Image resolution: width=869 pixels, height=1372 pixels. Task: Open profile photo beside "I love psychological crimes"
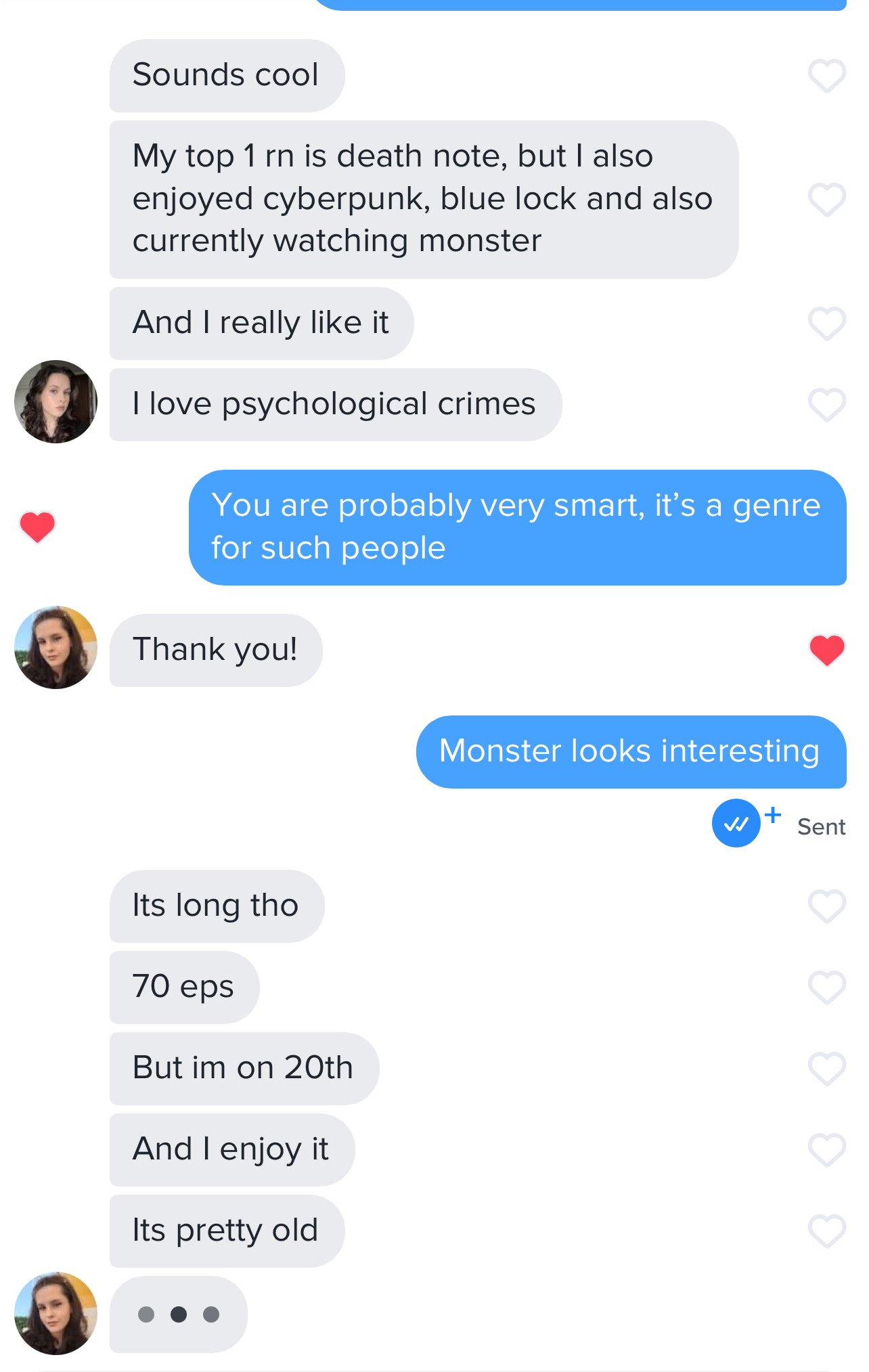coord(55,402)
